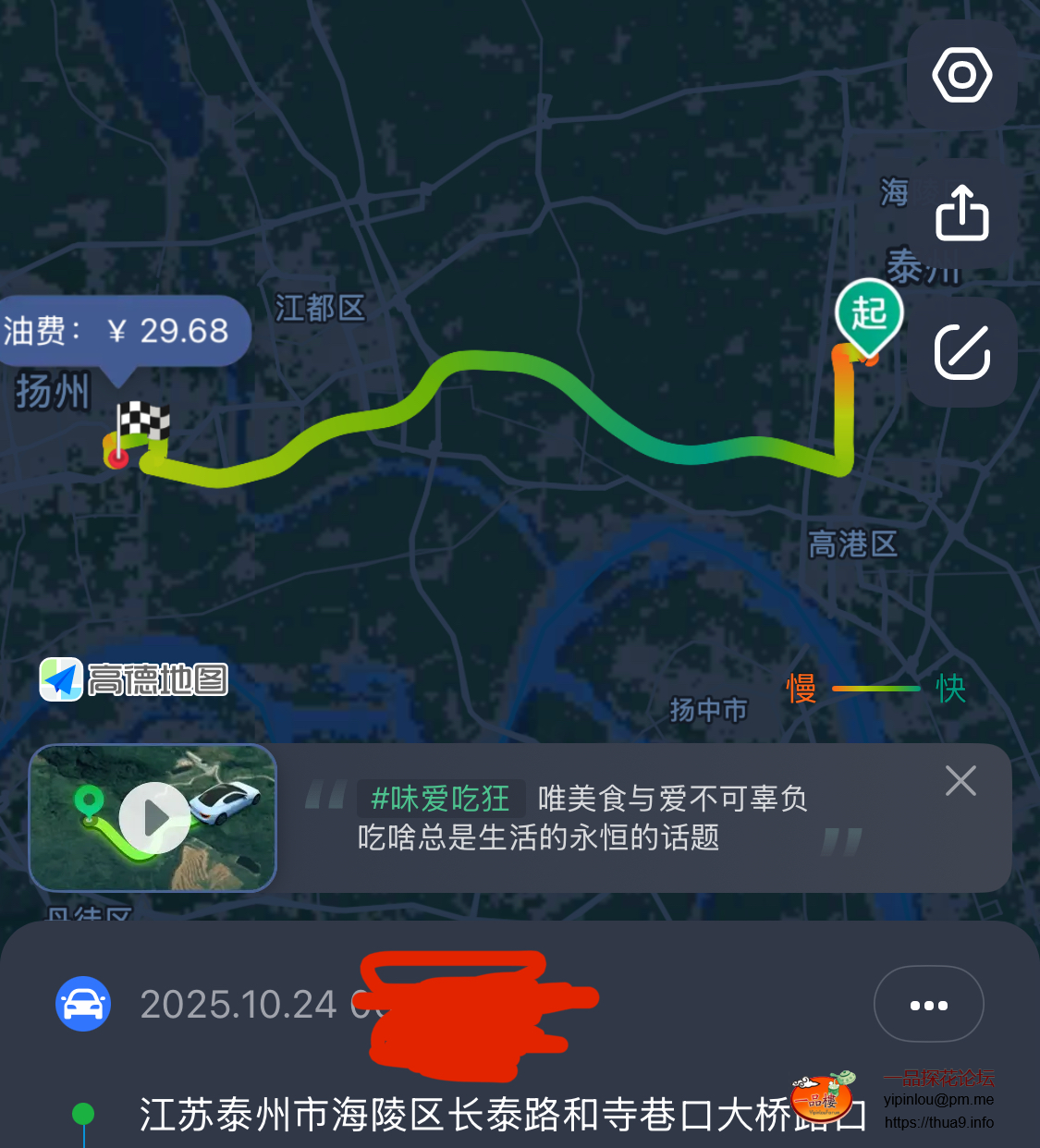Screen dimensions: 1040x1148
Task: Play the trip replay video
Action: tap(153, 817)
